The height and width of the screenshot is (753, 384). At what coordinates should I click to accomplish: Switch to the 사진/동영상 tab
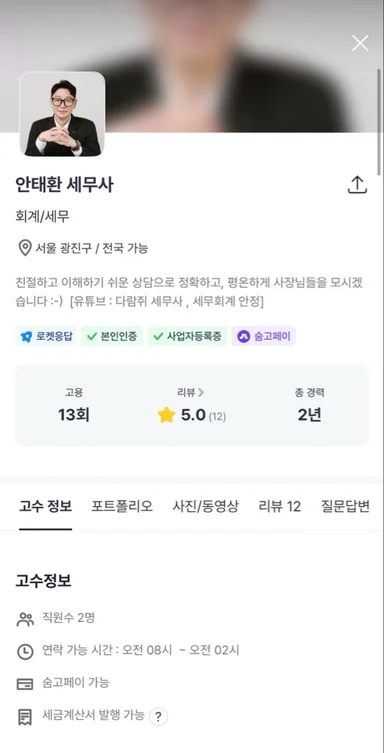pos(205,506)
